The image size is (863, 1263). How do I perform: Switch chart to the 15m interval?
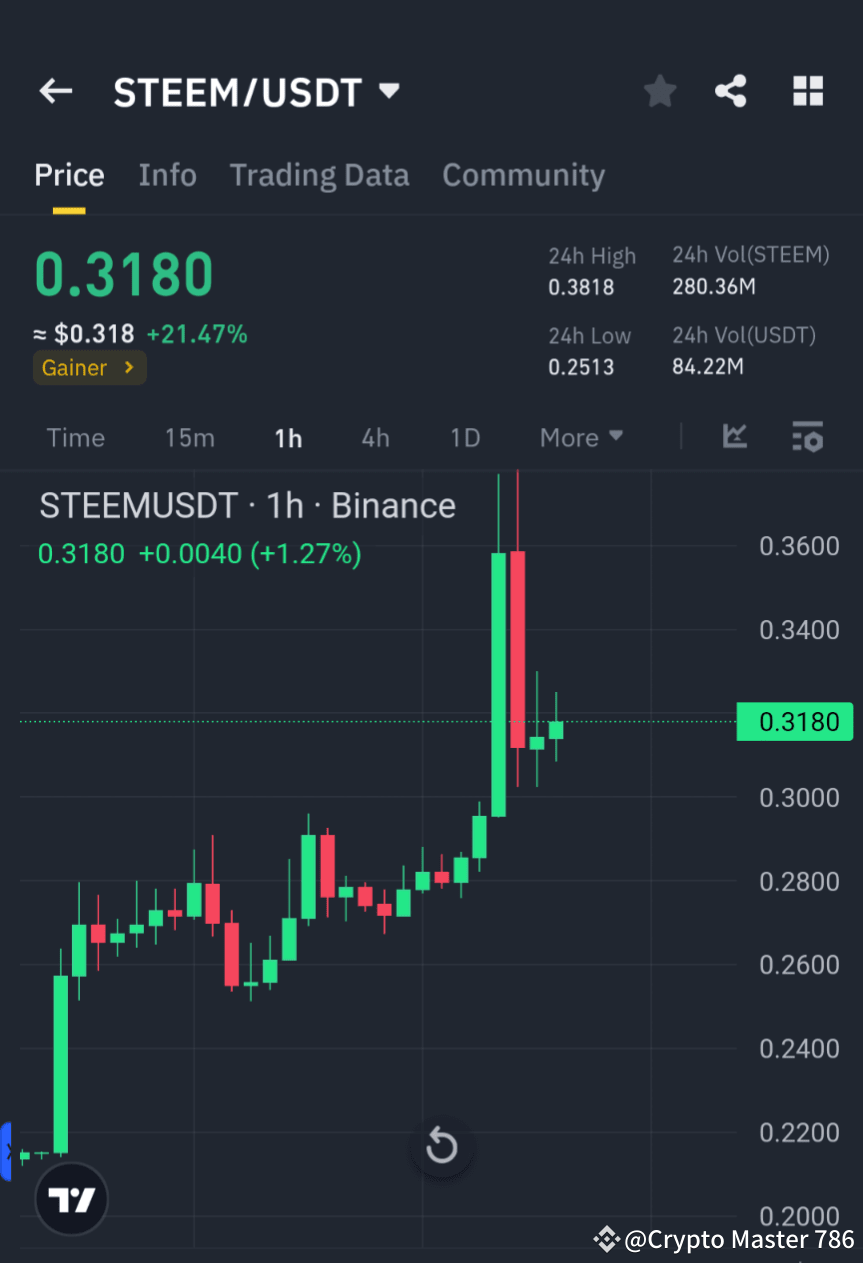[x=189, y=437]
